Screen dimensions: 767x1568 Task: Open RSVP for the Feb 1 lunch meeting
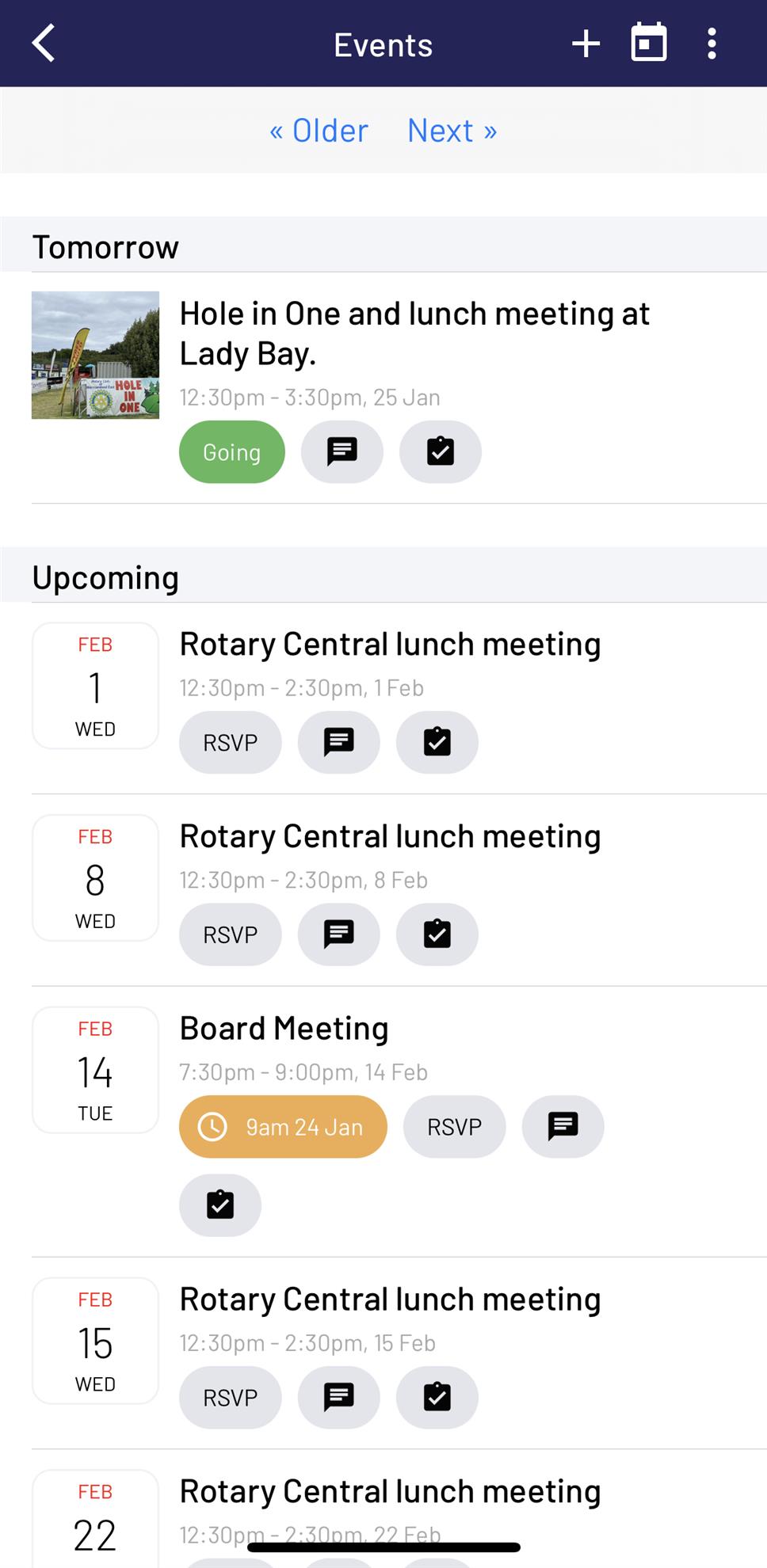(x=230, y=742)
